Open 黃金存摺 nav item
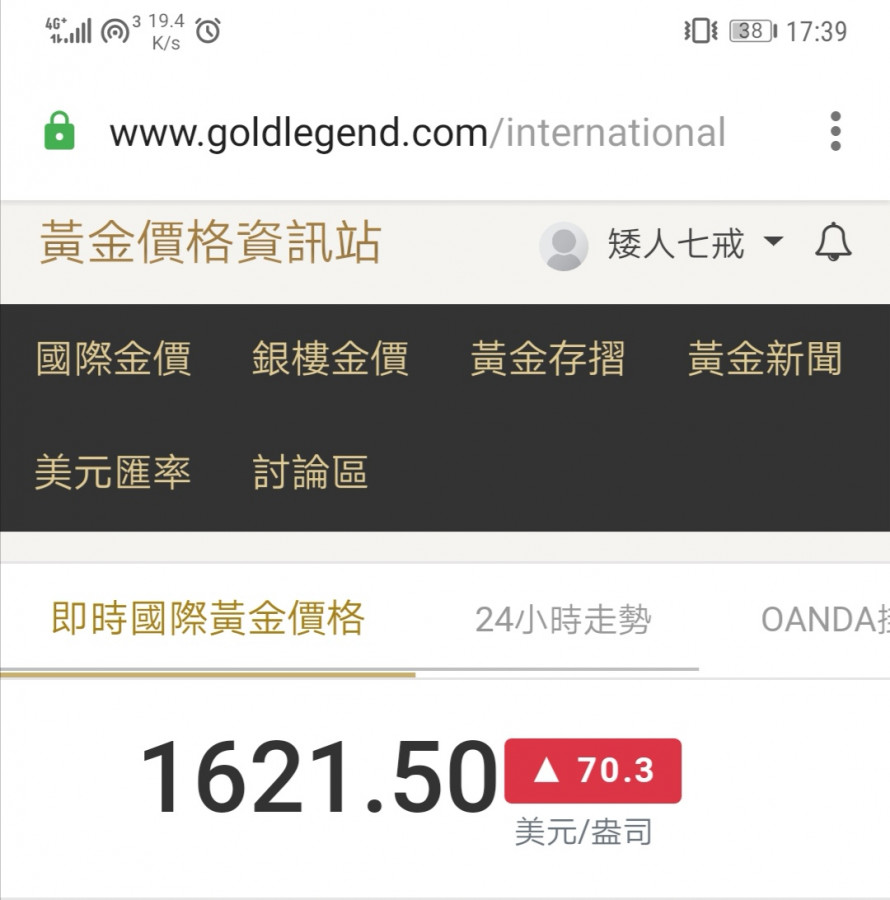The height and width of the screenshot is (900, 890). (547, 359)
